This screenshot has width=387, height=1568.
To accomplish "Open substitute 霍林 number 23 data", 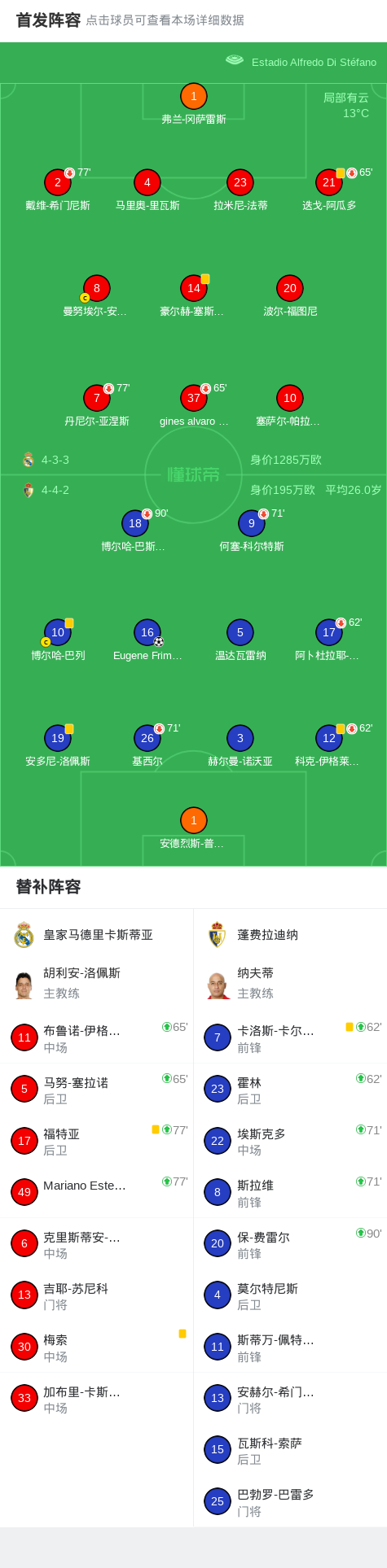I will (x=290, y=1089).
